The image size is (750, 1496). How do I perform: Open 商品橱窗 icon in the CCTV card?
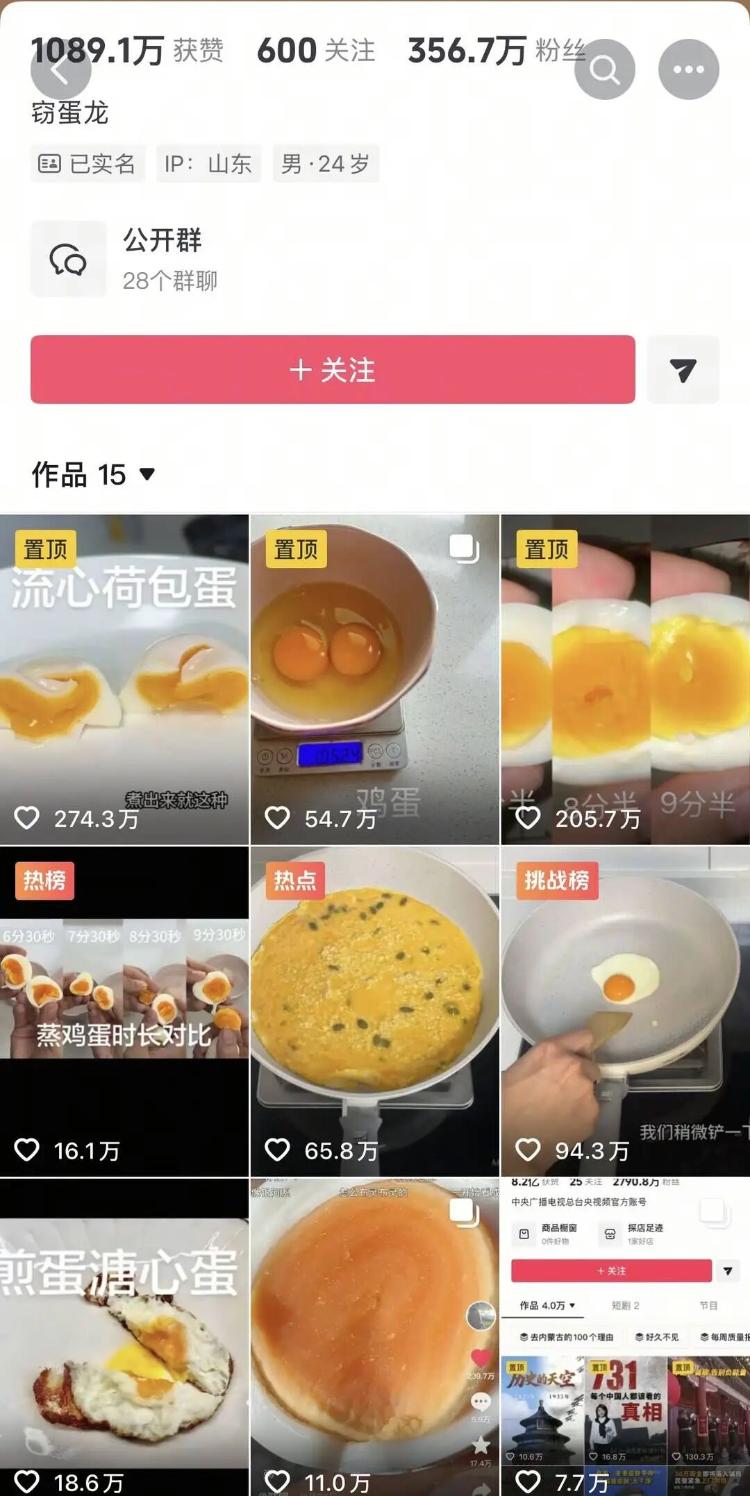point(523,1233)
